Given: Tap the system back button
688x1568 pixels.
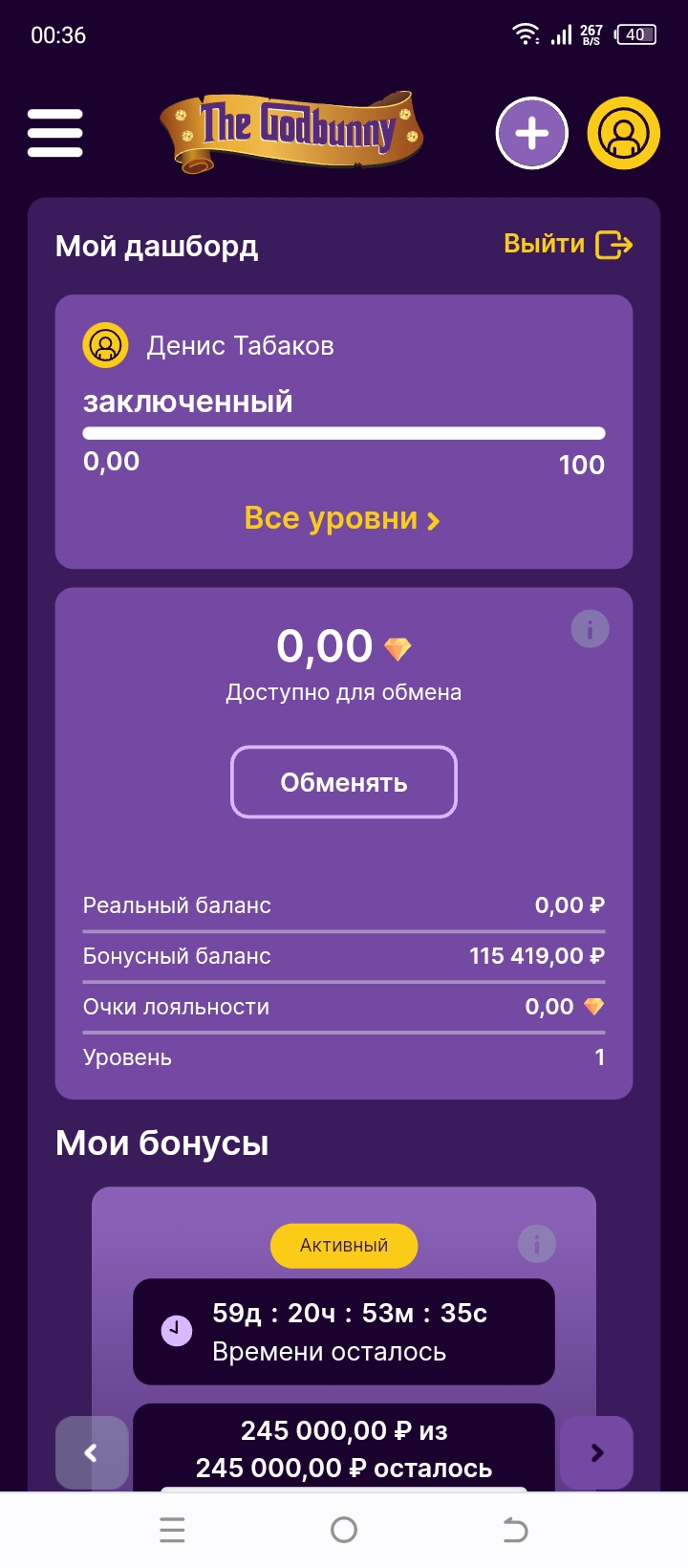Looking at the screenshot, I should coord(515,1530).
